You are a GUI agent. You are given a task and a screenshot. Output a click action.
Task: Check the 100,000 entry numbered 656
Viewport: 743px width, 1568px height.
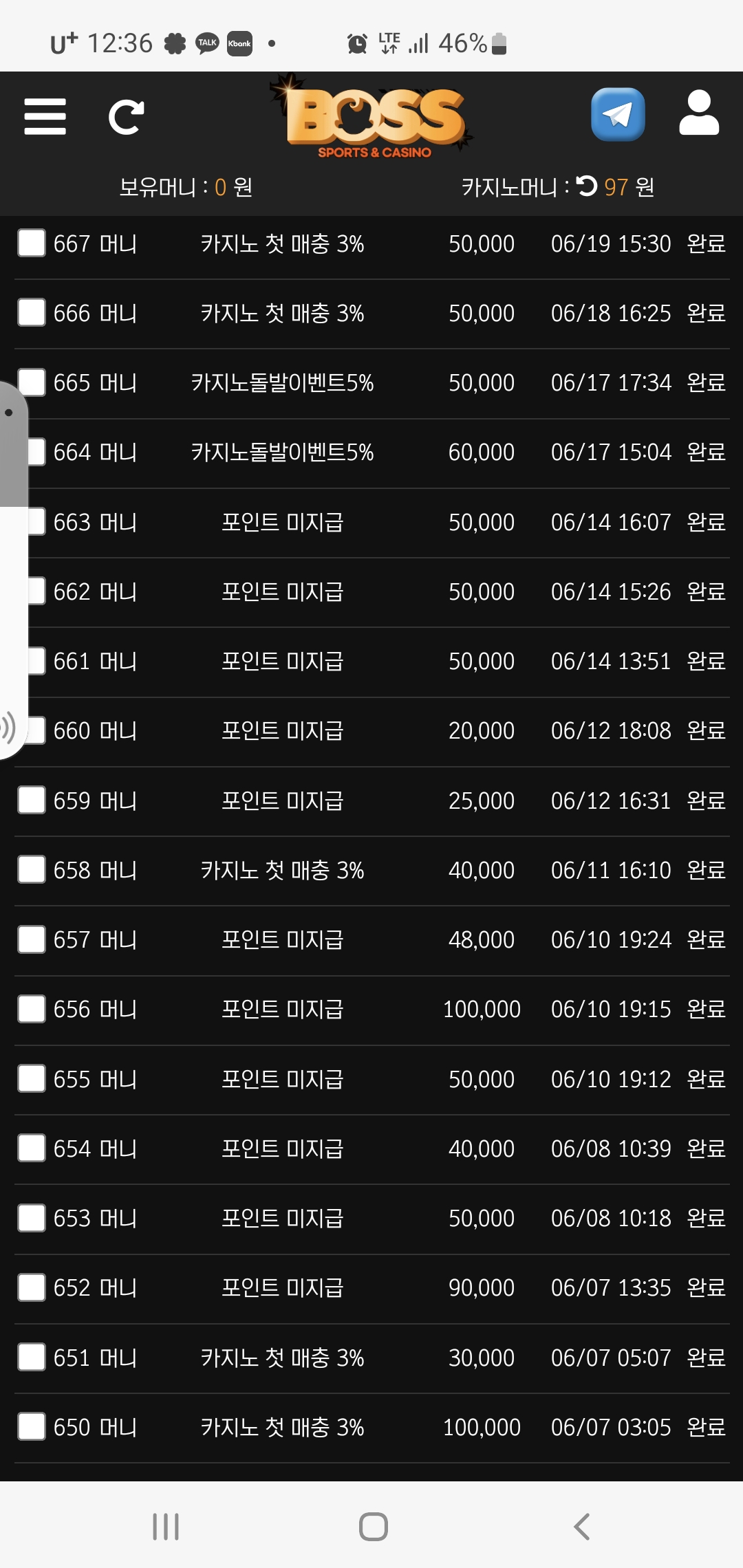[x=32, y=1009]
